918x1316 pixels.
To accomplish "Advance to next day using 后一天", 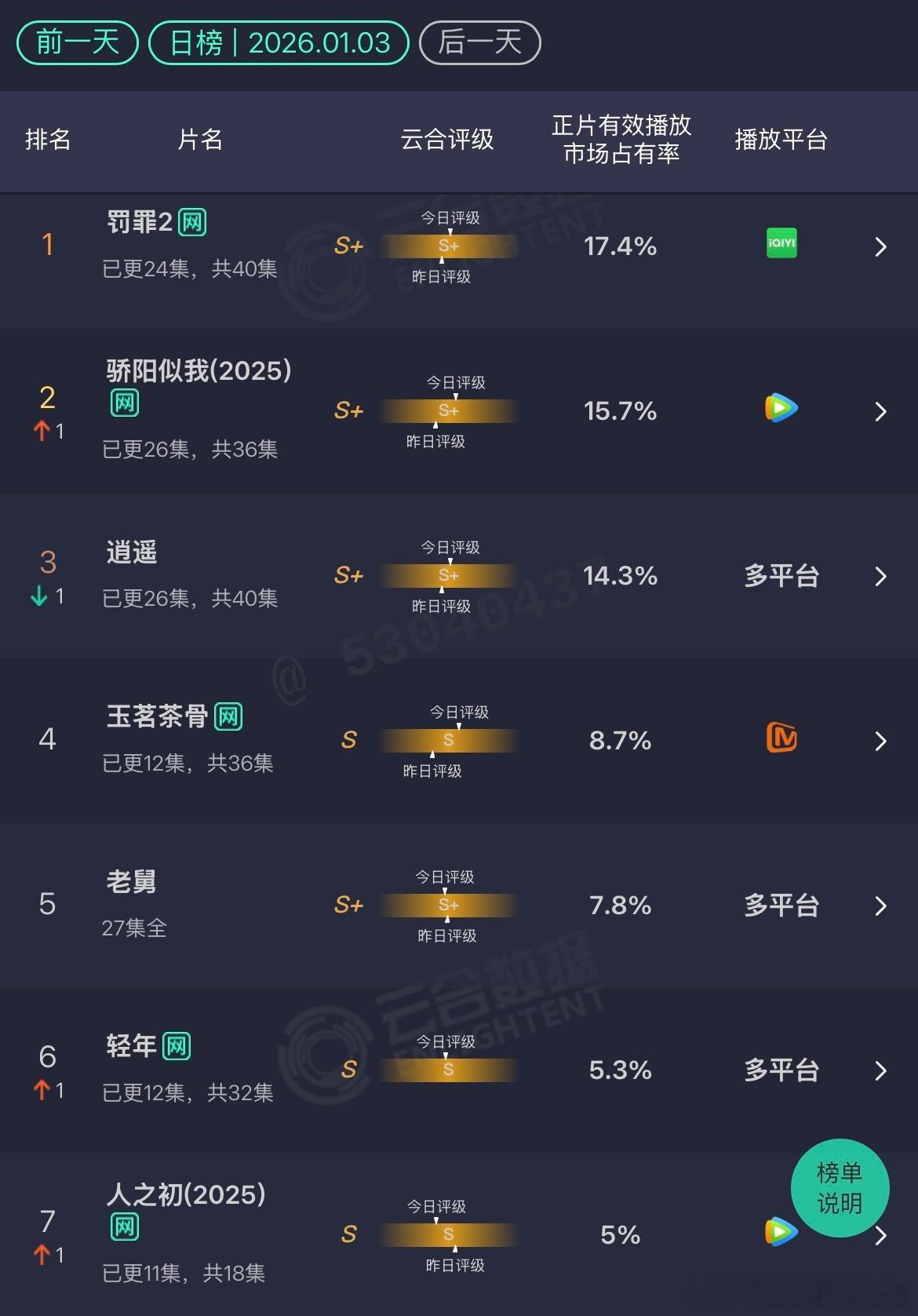I will tap(479, 42).
